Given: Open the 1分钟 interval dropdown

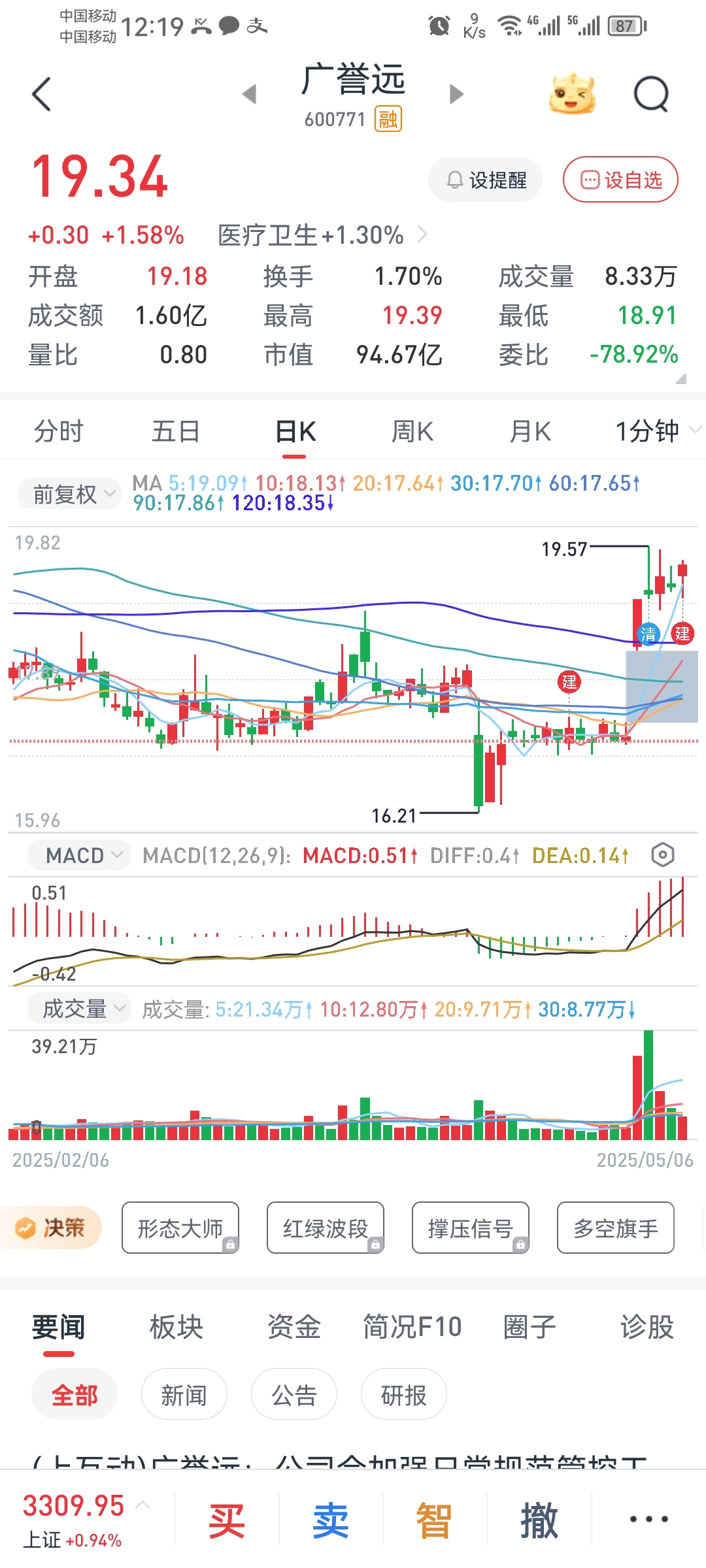Looking at the screenshot, I should click(658, 431).
